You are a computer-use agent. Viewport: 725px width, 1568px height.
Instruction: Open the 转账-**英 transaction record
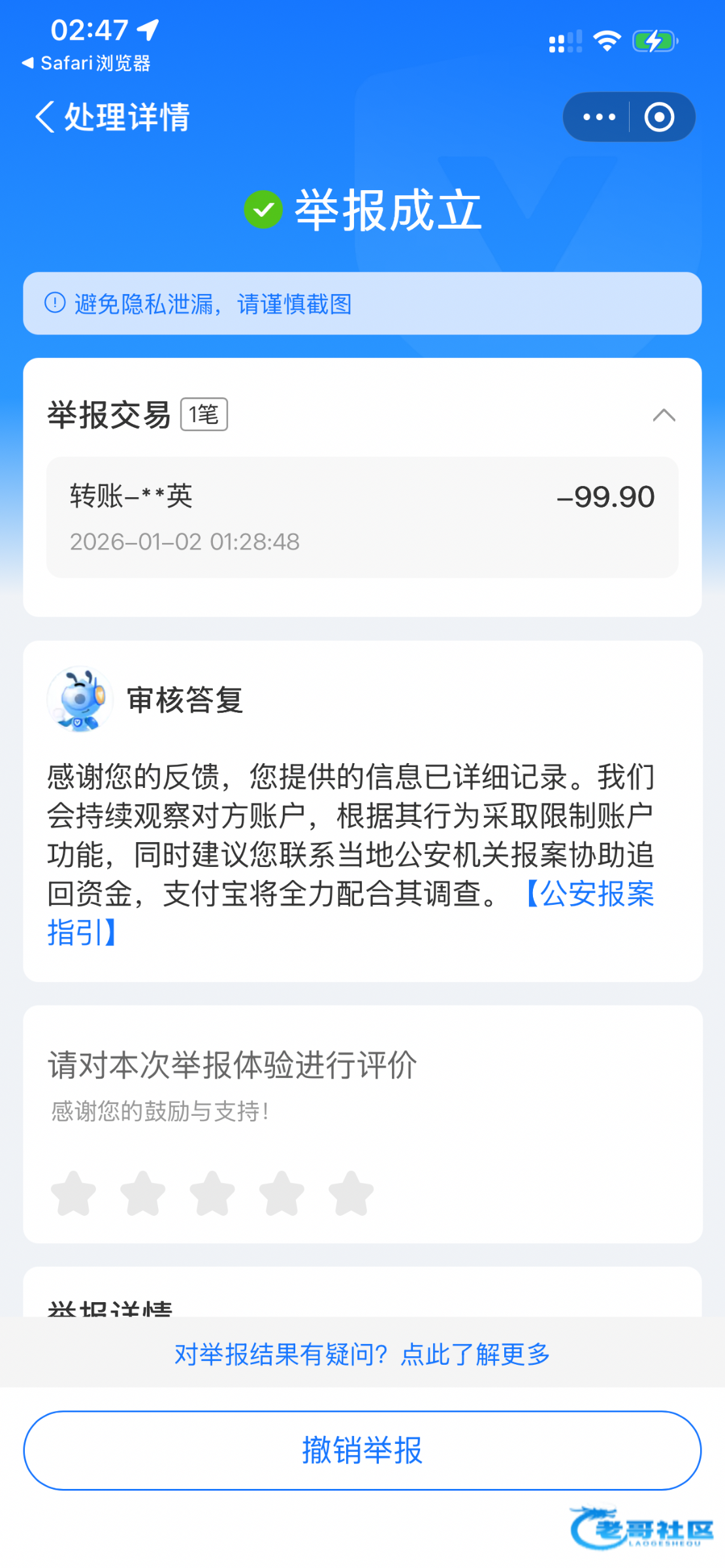point(362,517)
